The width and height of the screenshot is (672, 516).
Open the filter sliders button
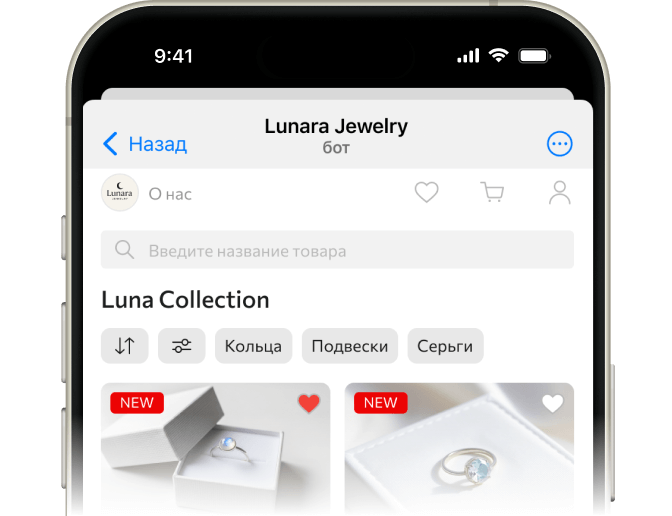pyautogui.click(x=182, y=346)
